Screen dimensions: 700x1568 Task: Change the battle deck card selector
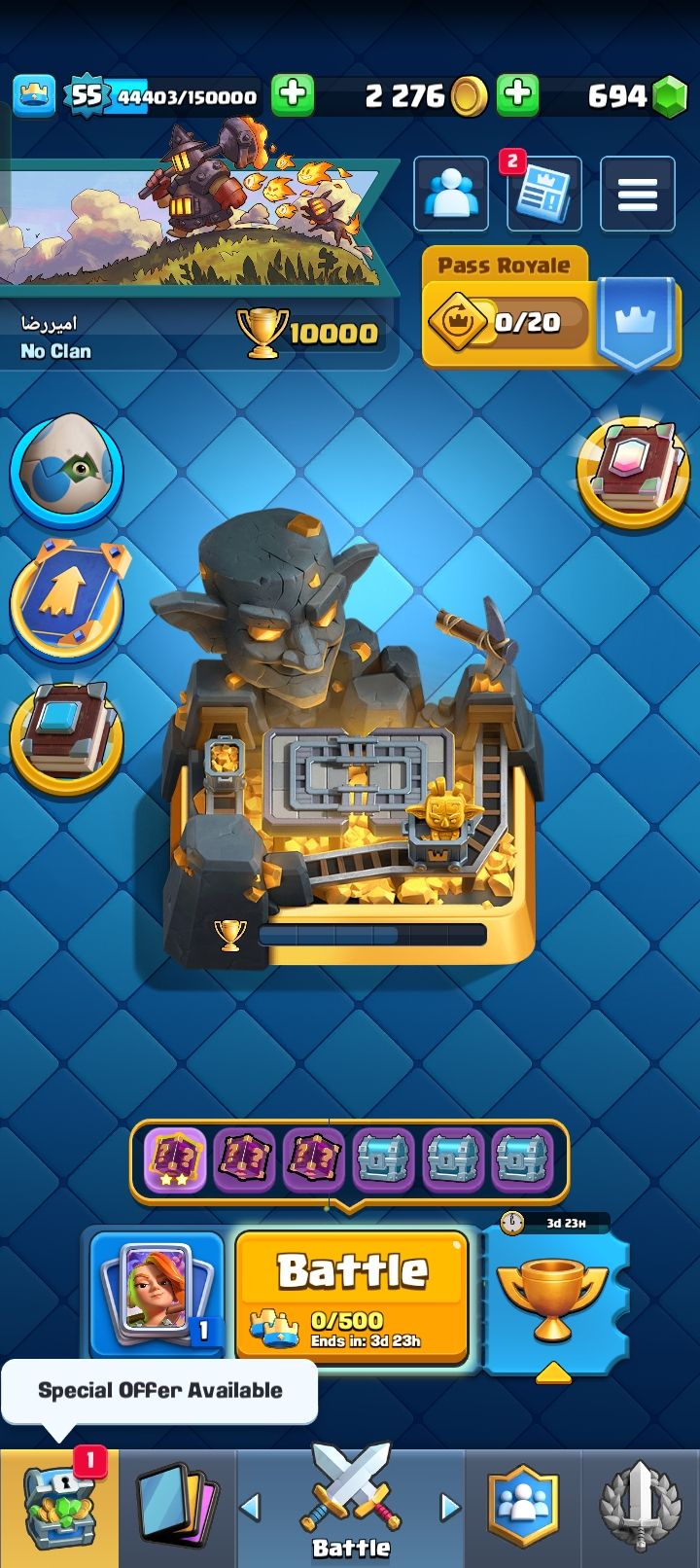pyautogui.click(x=157, y=1295)
